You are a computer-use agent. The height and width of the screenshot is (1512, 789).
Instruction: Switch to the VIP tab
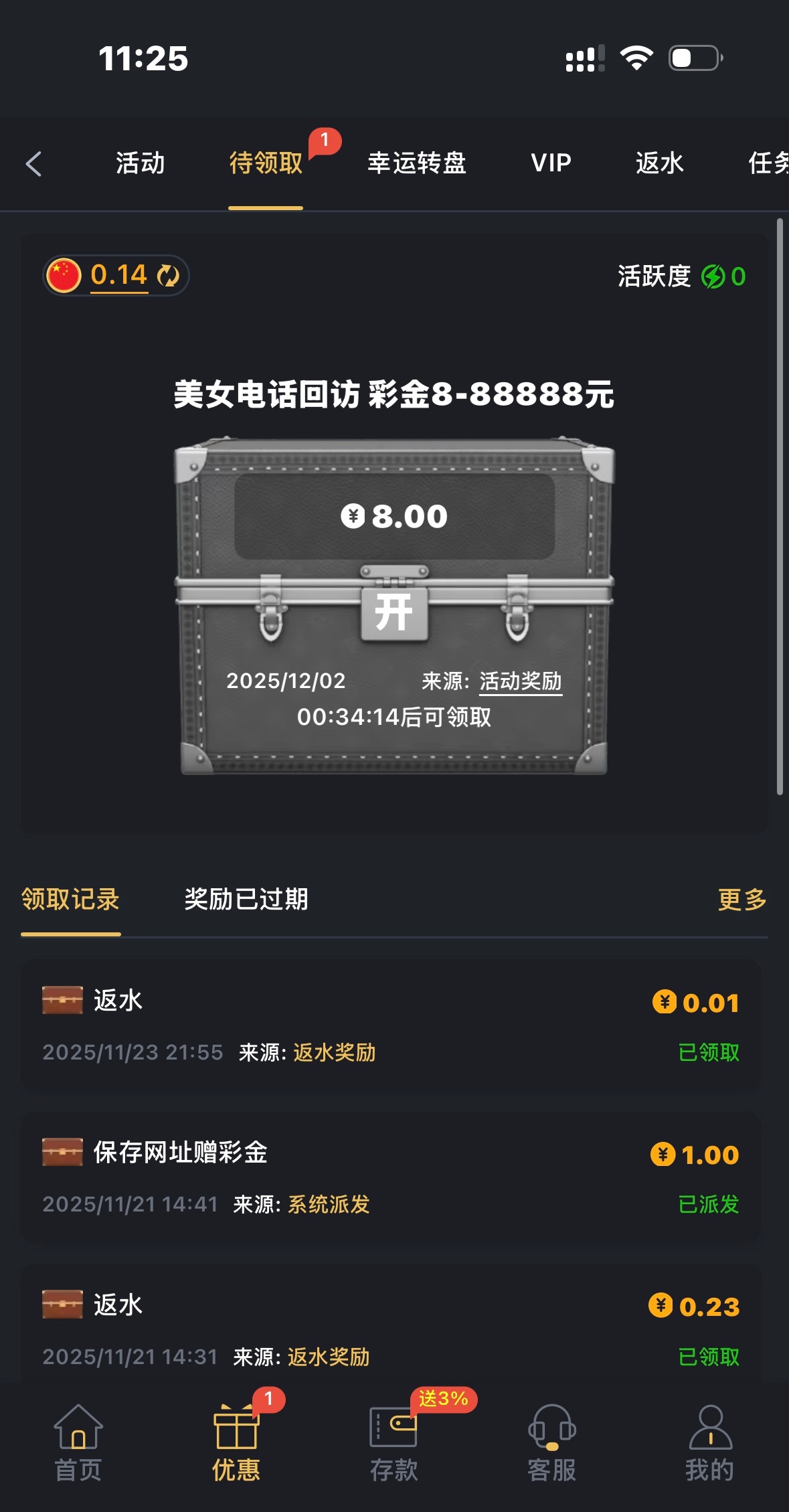click(551, 163)
